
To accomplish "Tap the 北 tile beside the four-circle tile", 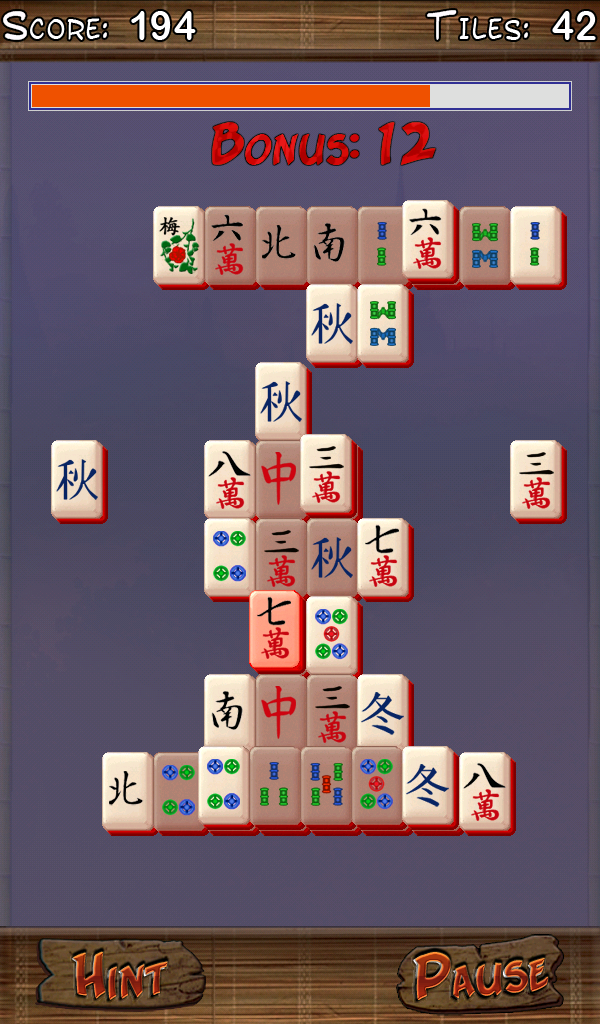I will 127,791.
